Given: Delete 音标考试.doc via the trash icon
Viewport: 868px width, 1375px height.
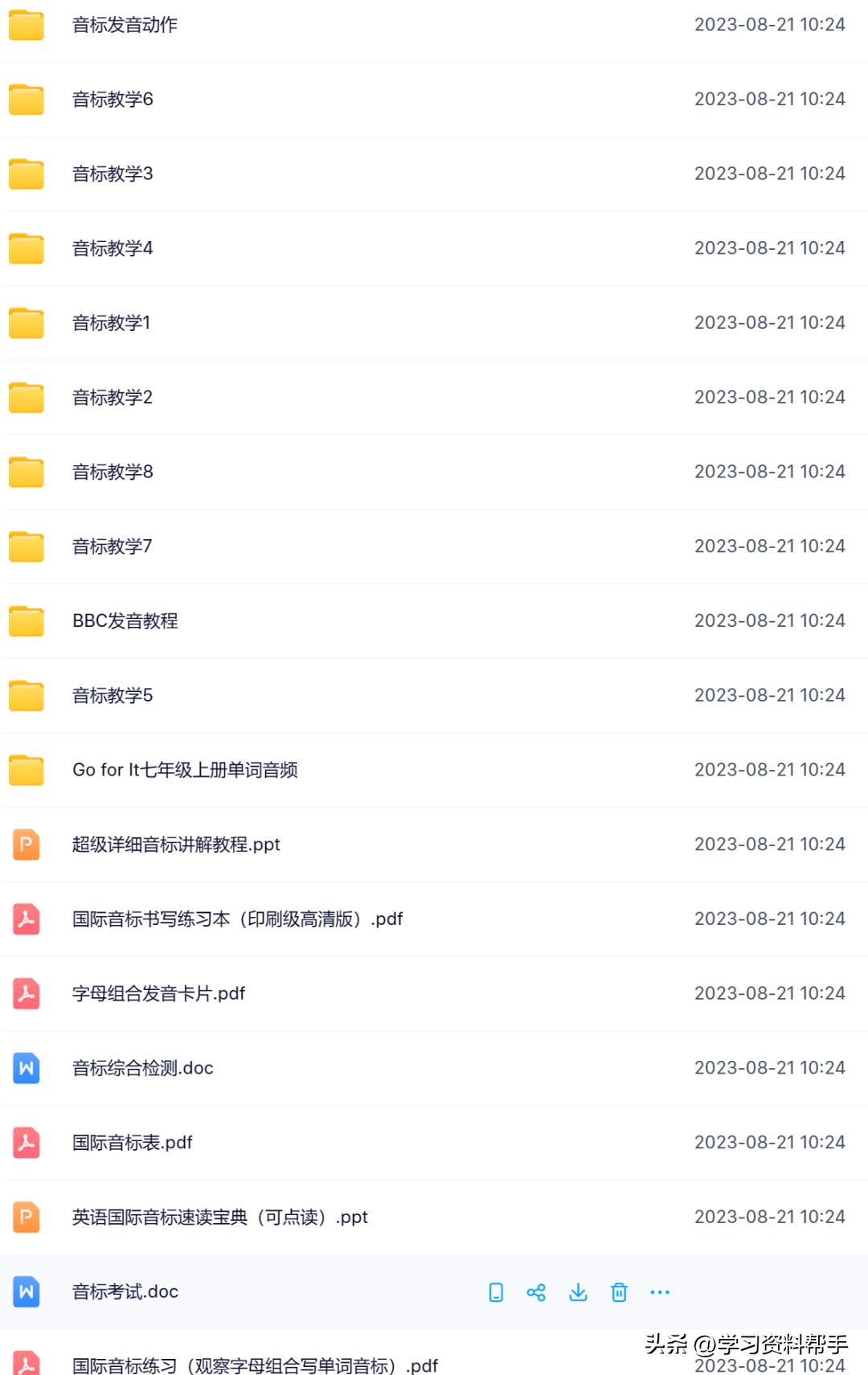Looking at the screenshot, I should (619, 1291).
